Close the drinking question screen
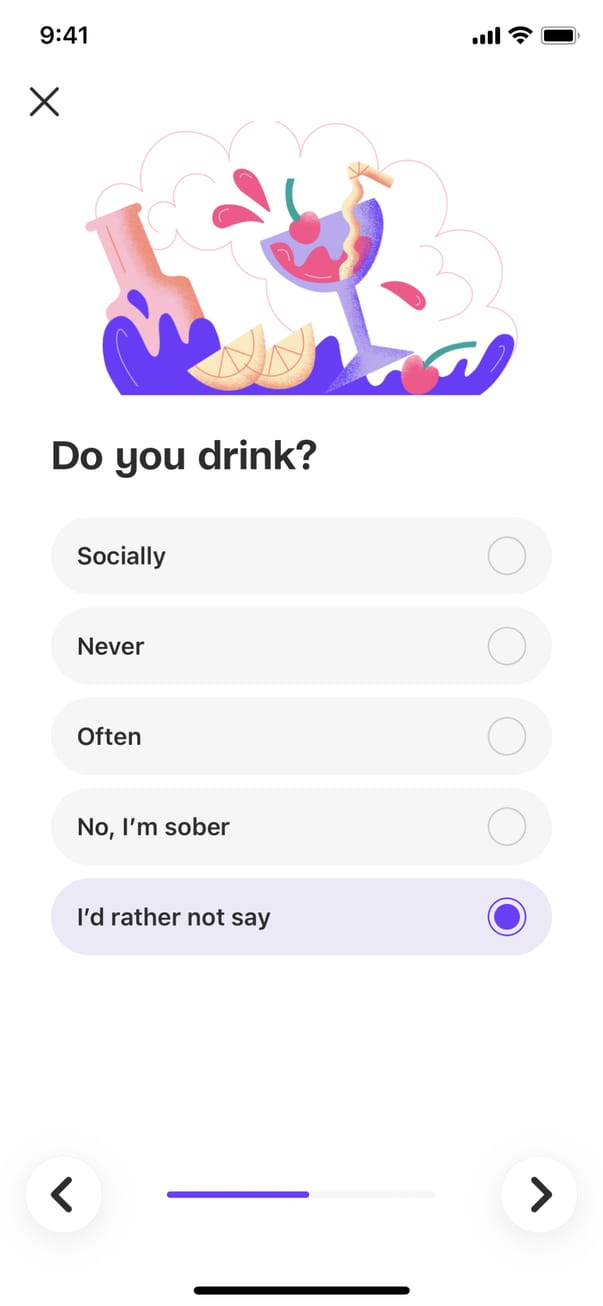The width and height of the screenshot is (603, 1306). (x=44, y=101)
